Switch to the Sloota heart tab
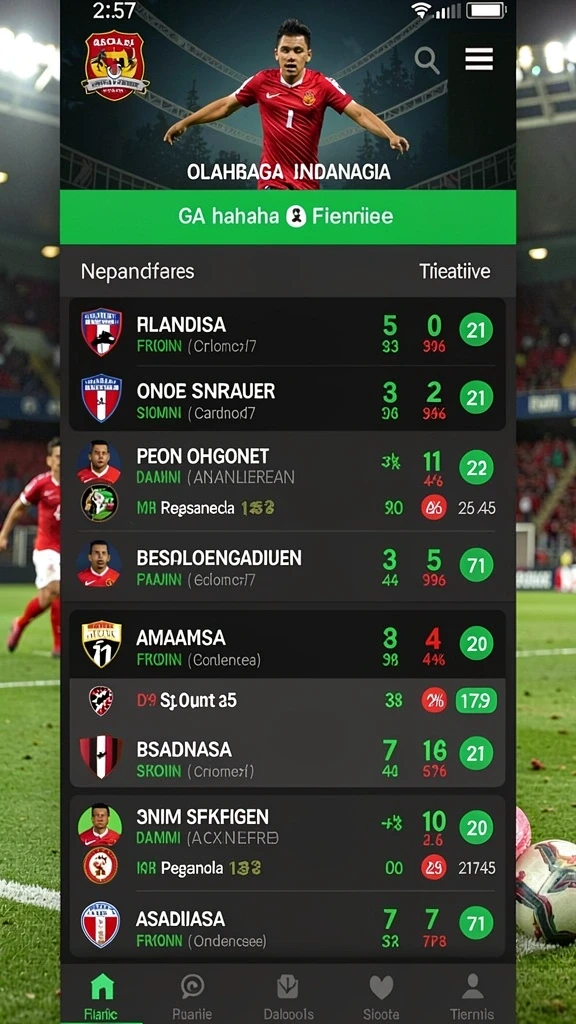Viewport: 576px width, 1024px height. 381,995
